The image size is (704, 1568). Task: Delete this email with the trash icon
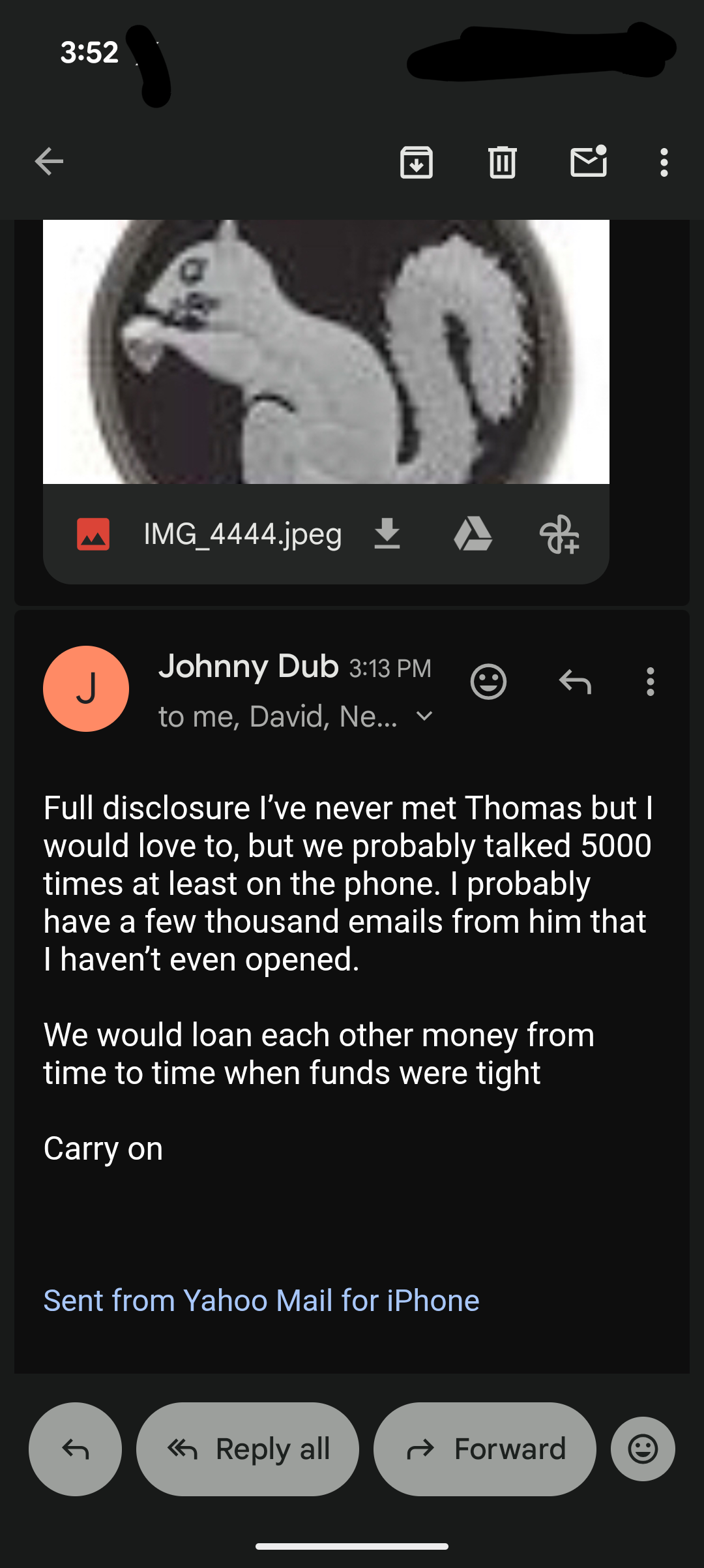point(502,162)
